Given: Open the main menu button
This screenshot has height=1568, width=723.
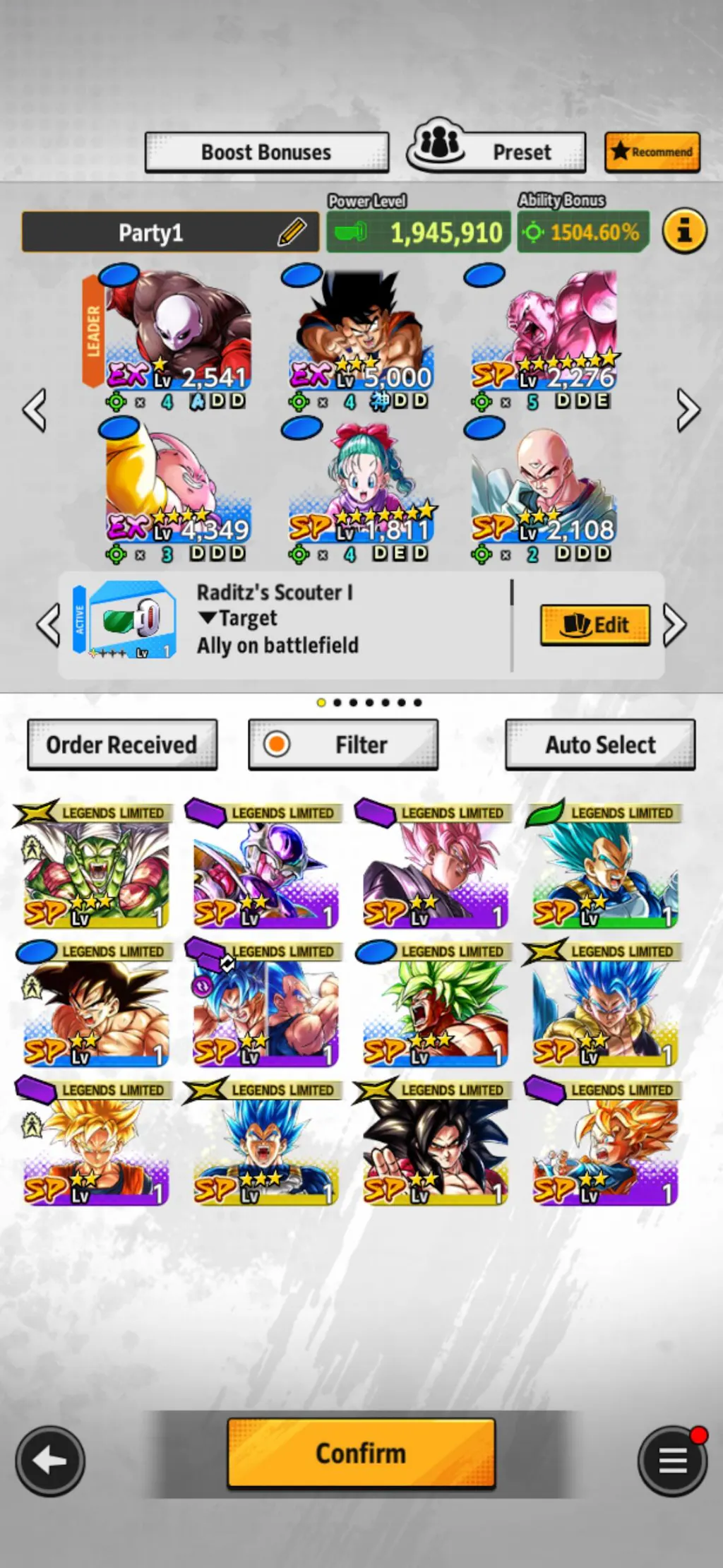Looking at the screenshot, I should [x=672, y=1461].
